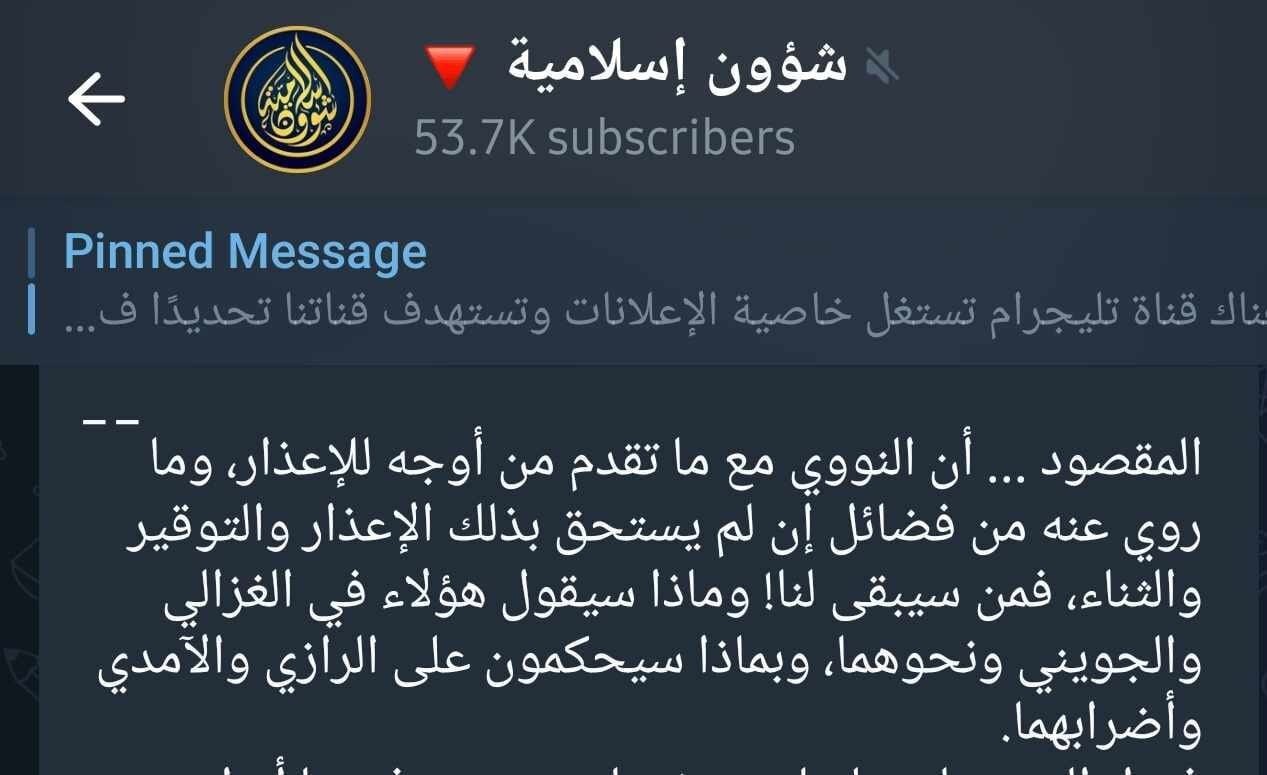Viewport: 1267px width, 775px height.
Task: Go back using the arrow icon
Action: click(x=96, y=99)
